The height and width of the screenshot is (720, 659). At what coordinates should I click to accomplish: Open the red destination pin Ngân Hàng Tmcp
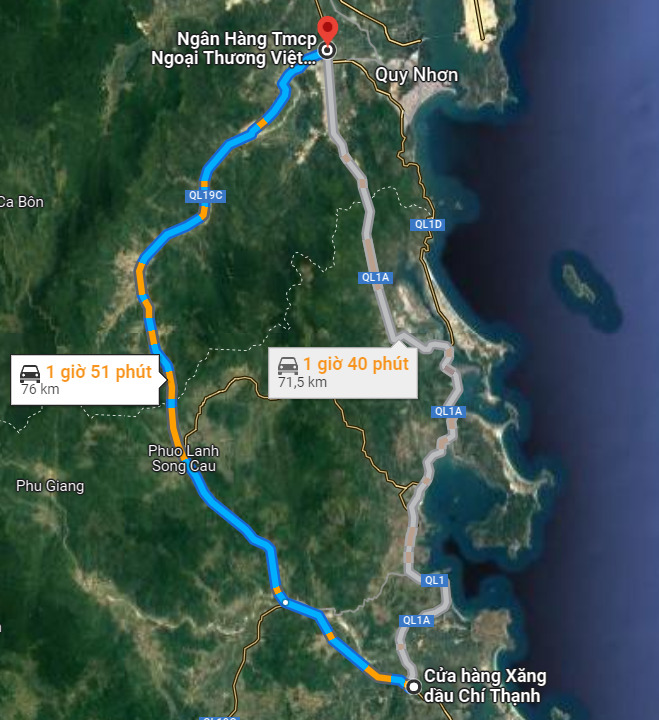pyautogui.click(x=326, y=30)
